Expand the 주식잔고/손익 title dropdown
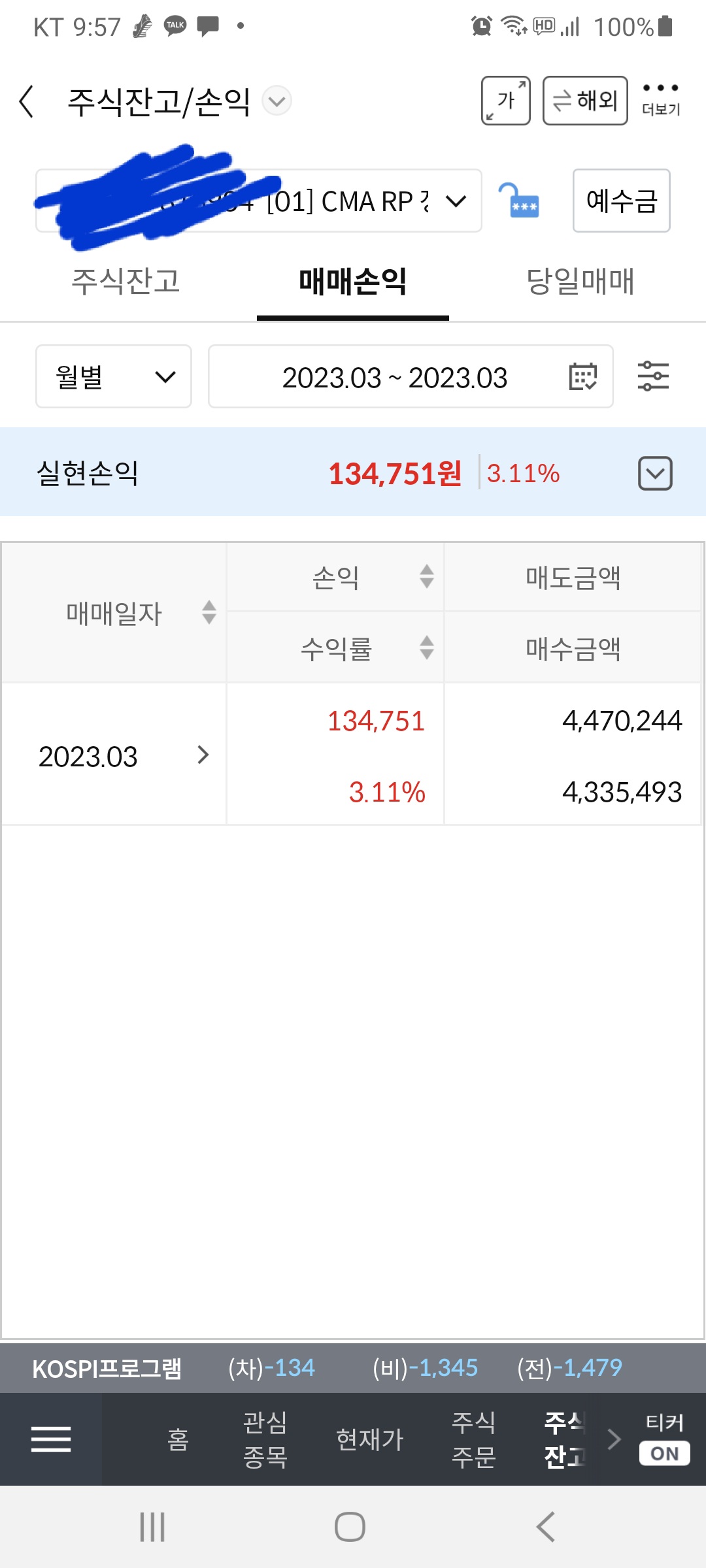Viewport: 706px width, 1568px height. click(x=277, y=101)
